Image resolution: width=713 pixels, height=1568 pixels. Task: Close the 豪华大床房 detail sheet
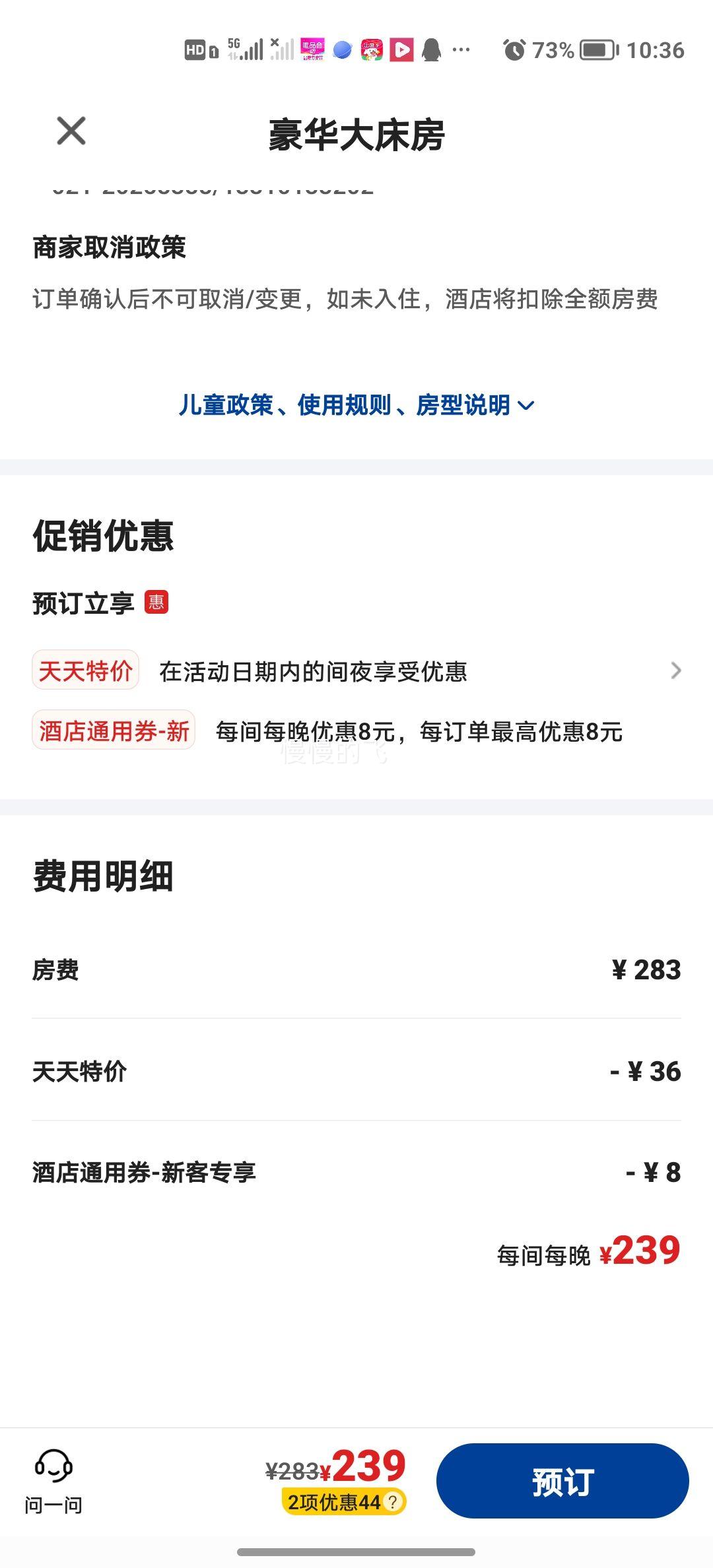click(71, 131)
